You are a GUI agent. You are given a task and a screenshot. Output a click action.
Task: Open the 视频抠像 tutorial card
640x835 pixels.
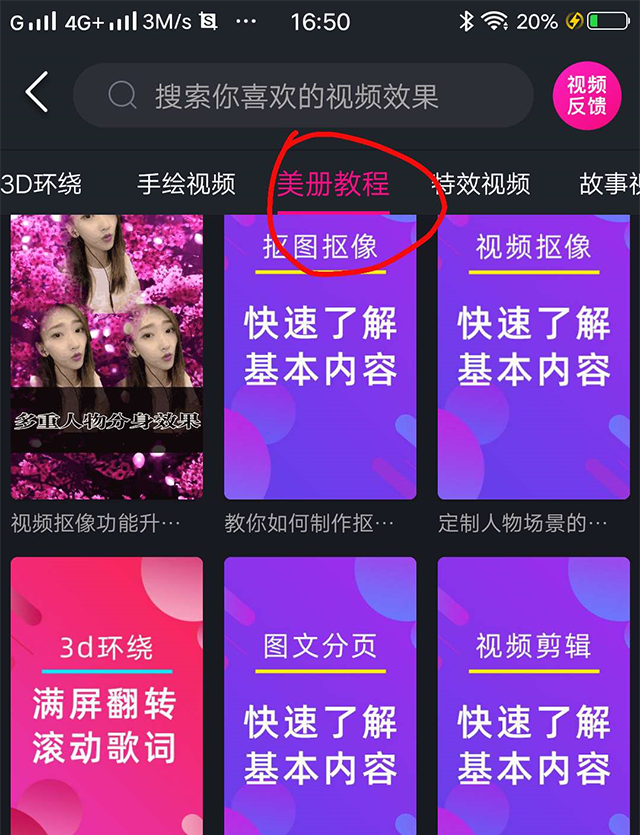[533, 357]
